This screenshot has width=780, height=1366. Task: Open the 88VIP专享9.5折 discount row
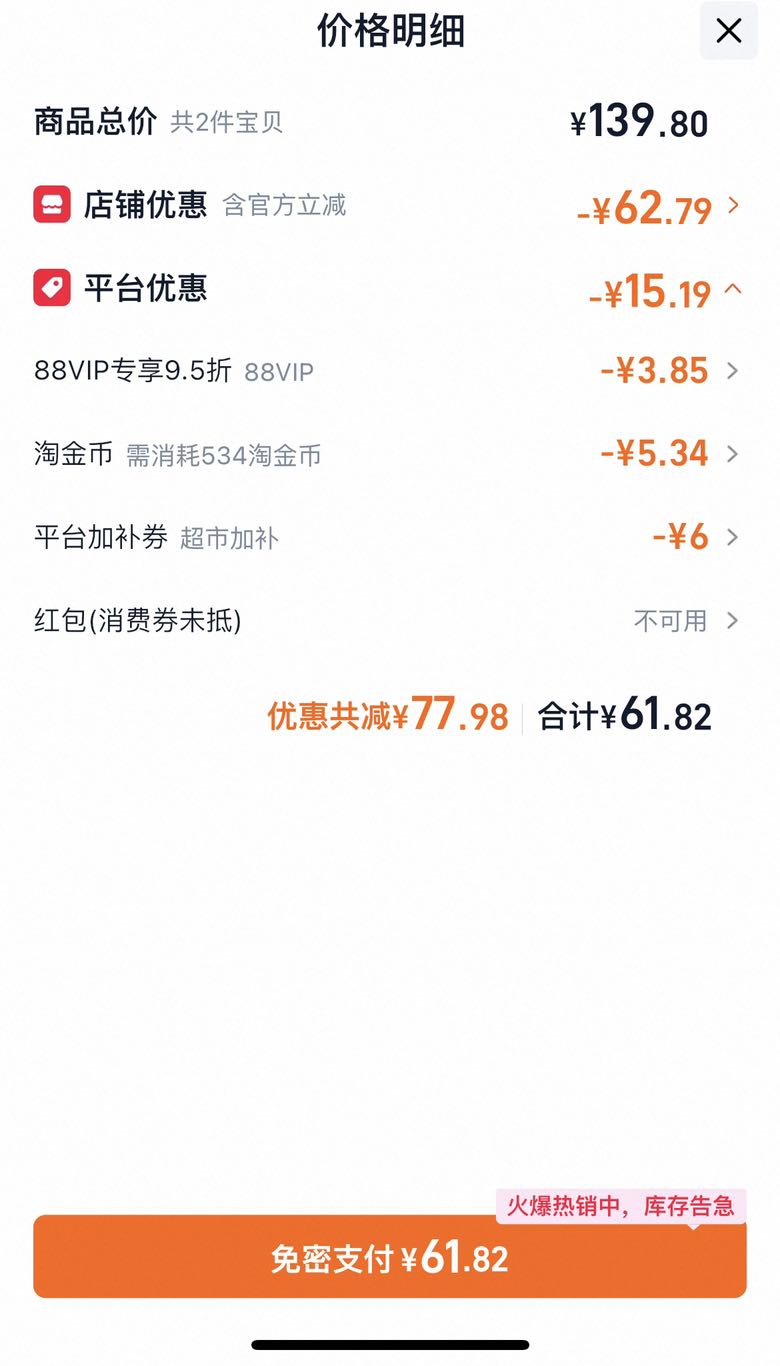(390, 371)
